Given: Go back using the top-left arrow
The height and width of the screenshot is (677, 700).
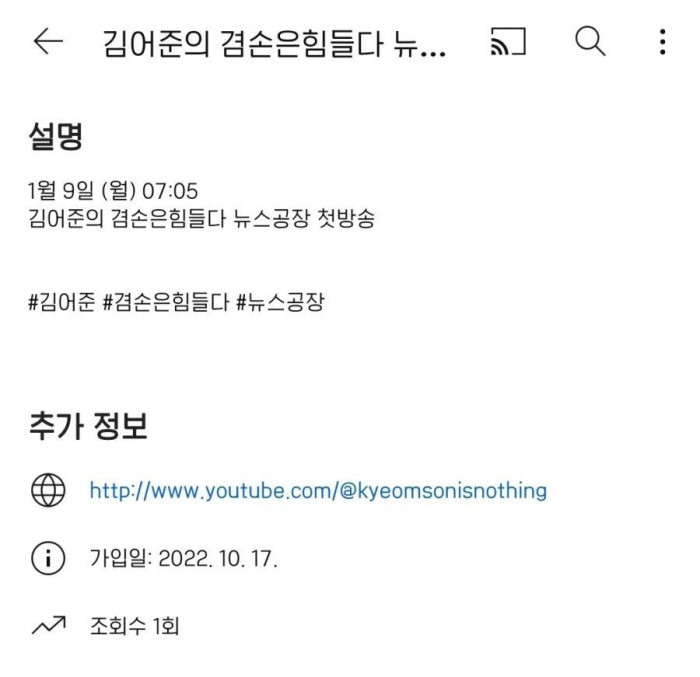Looking at the screenshot, I should click(x=48, y=42).
